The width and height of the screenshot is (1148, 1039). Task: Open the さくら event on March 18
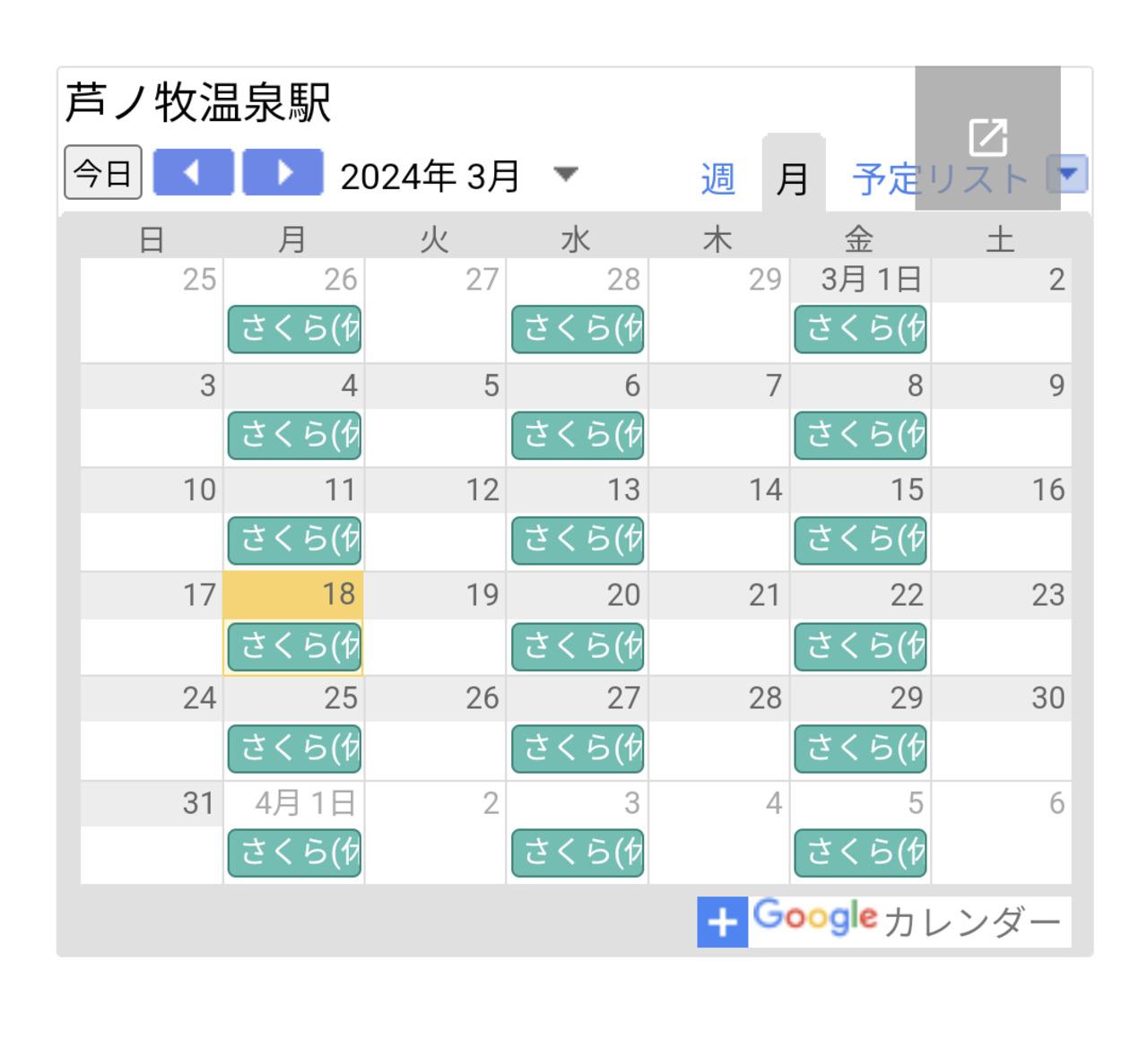[294, 647]
